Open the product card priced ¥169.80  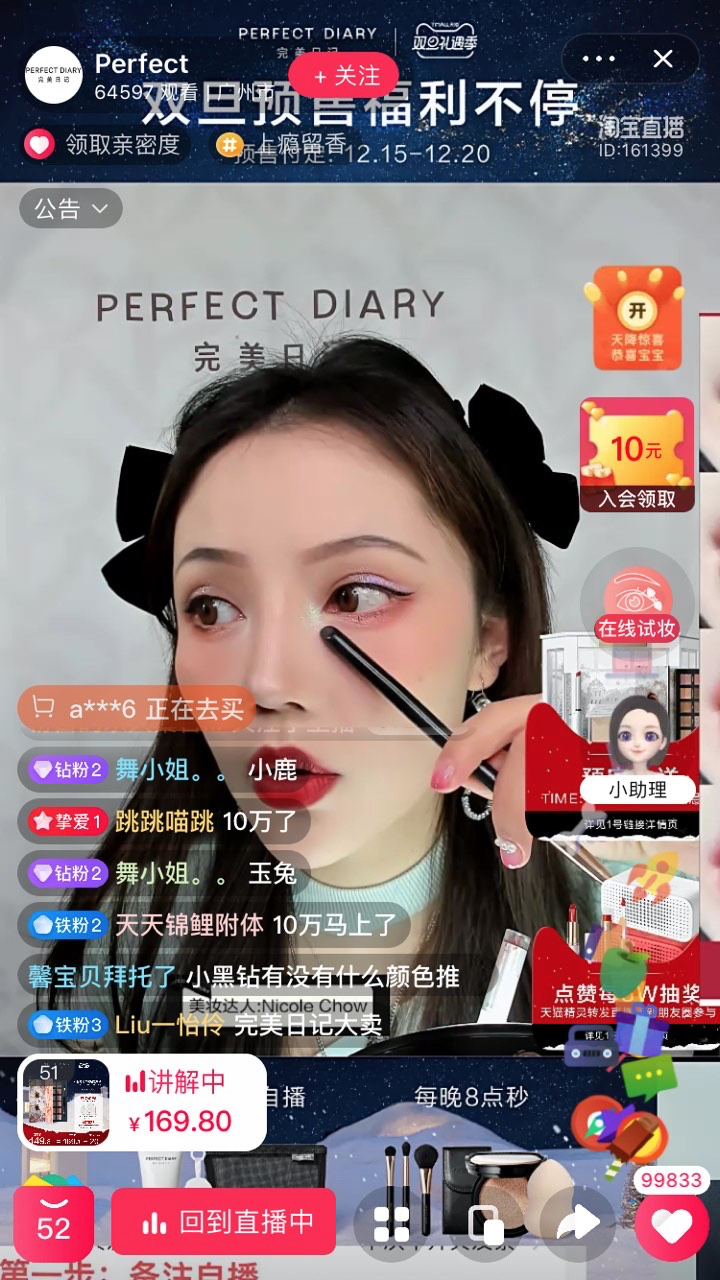pyautogui.click(x=142, y=1103)
